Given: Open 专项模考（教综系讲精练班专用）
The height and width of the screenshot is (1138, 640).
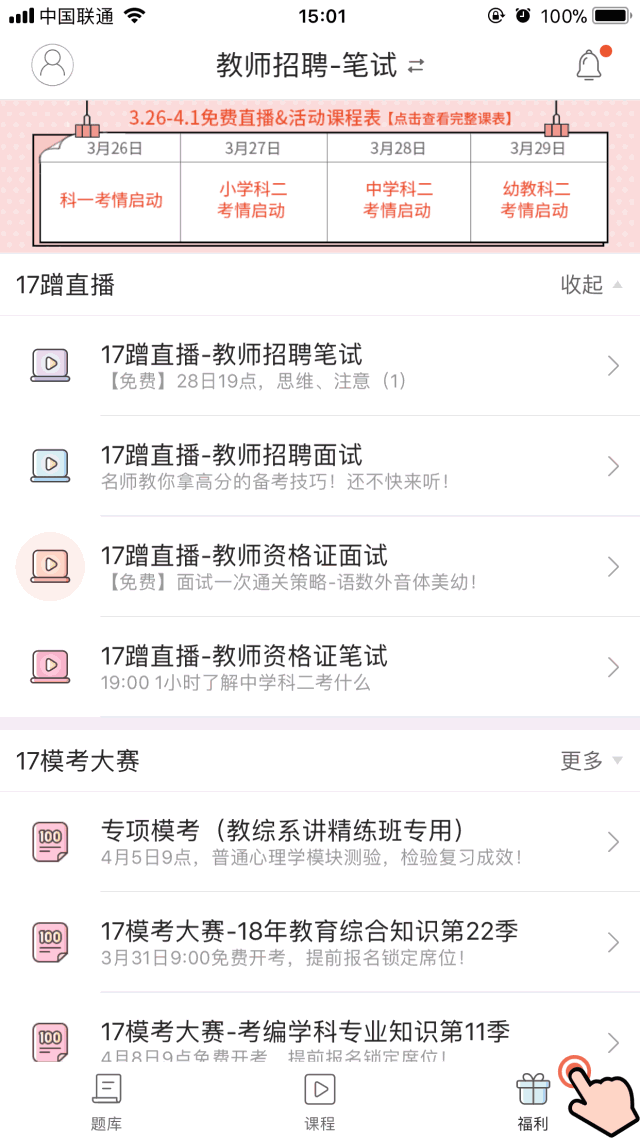Looking at the screenshot, I should [x=320, y=842].
